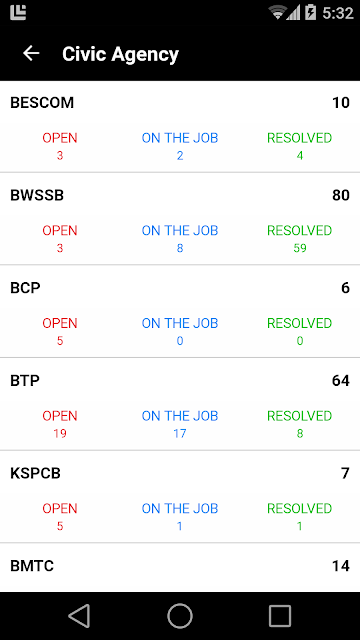360x640 pixels.
Task: Select the BMTC agency row
Action: point(180,568)
